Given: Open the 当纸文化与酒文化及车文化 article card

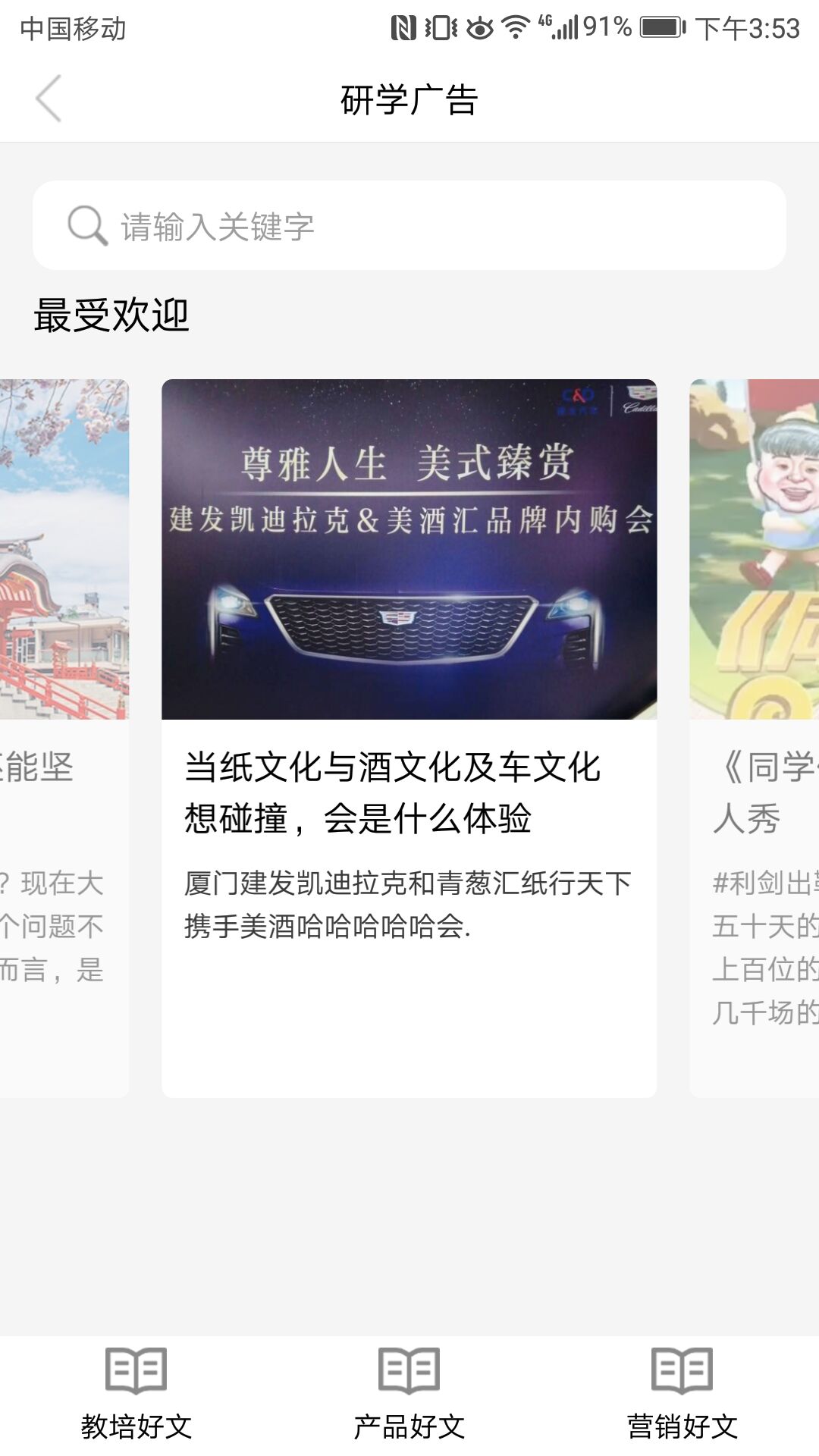Looking at the screenshot, I should point(409,737).
